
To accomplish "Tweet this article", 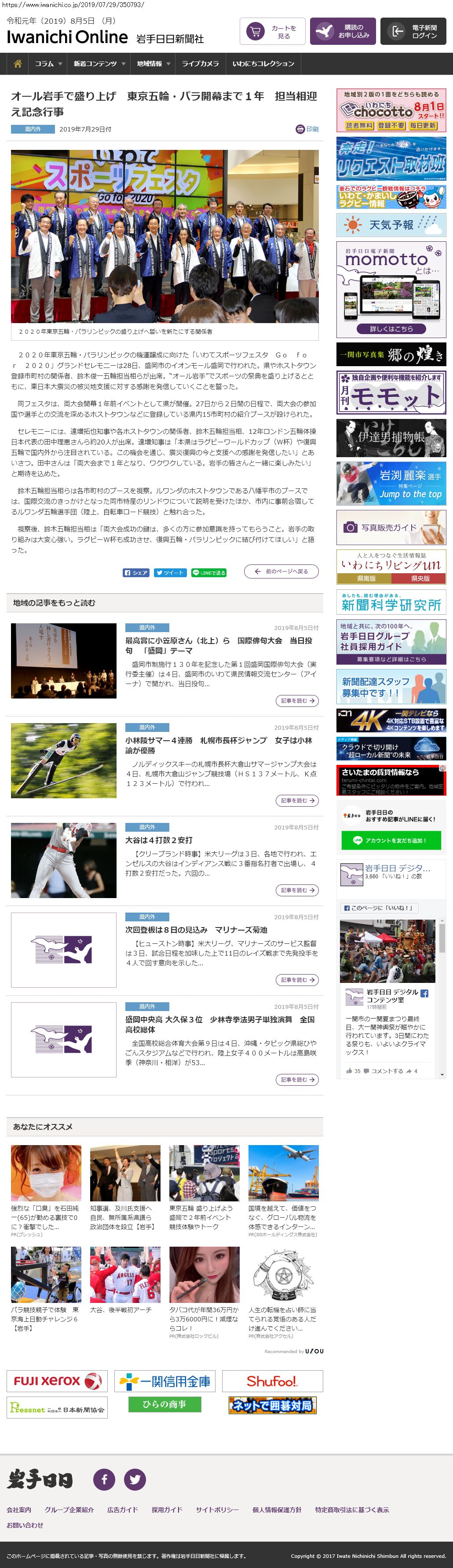I will point(170,572).
